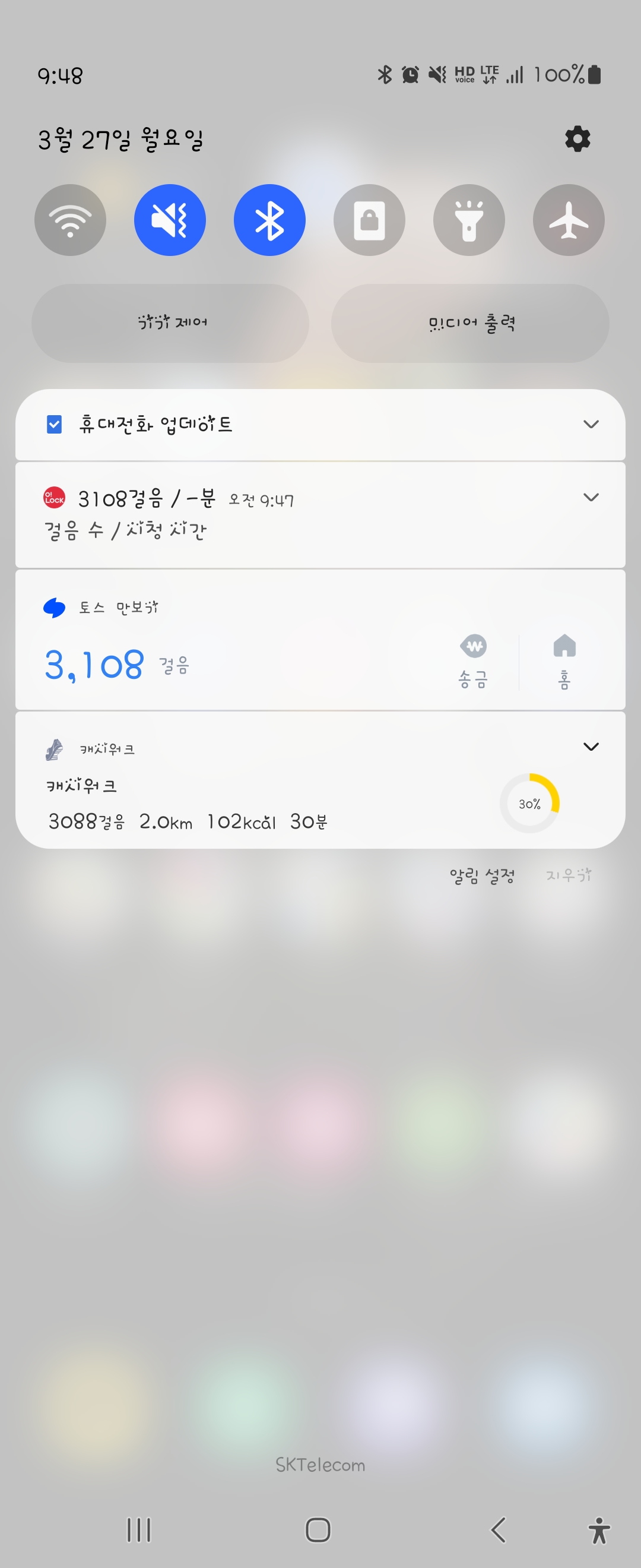The image size is (641, 1568).
Task: Turn on the flashlight
Action: click(x=469, y=220)
